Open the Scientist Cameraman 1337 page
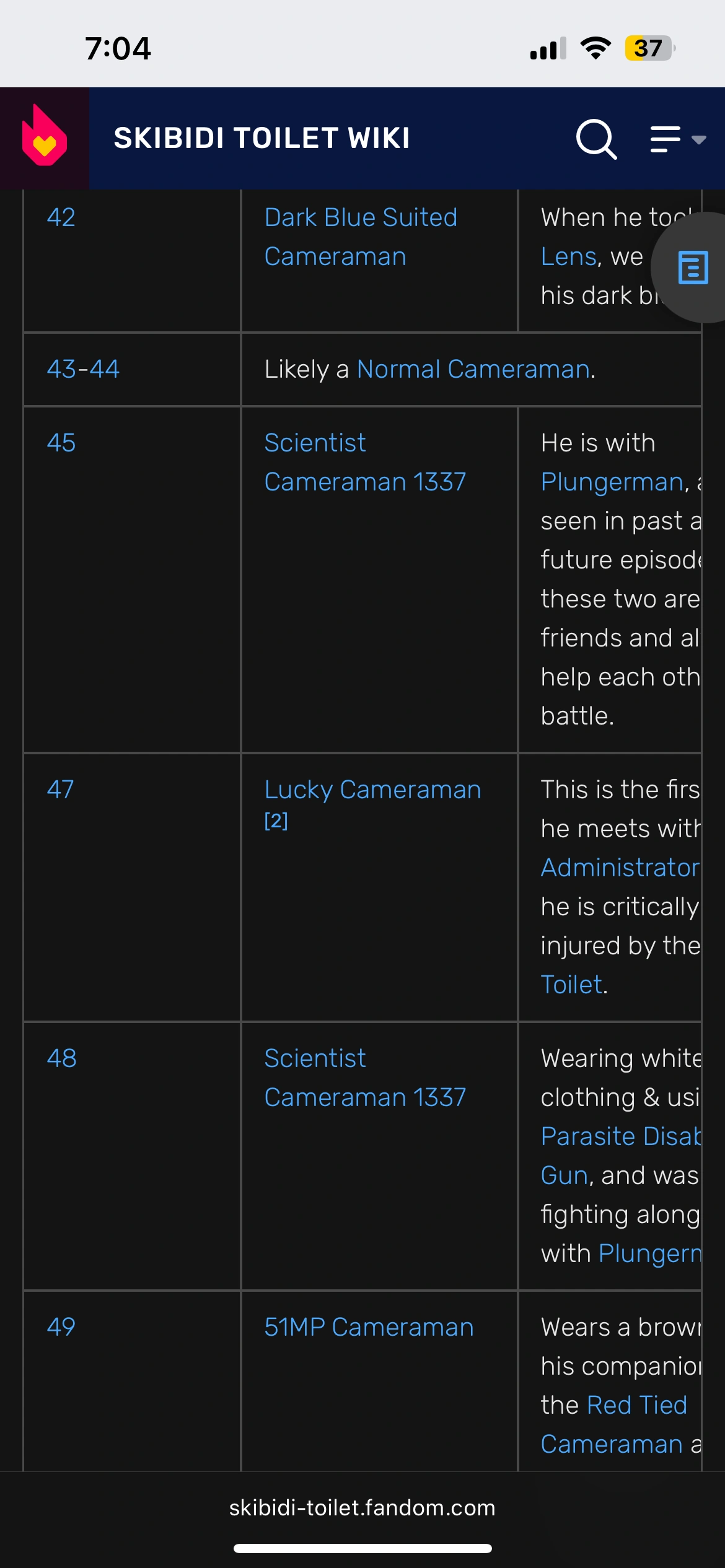The width and height of the screenshot is (725, 1568). 366,461
